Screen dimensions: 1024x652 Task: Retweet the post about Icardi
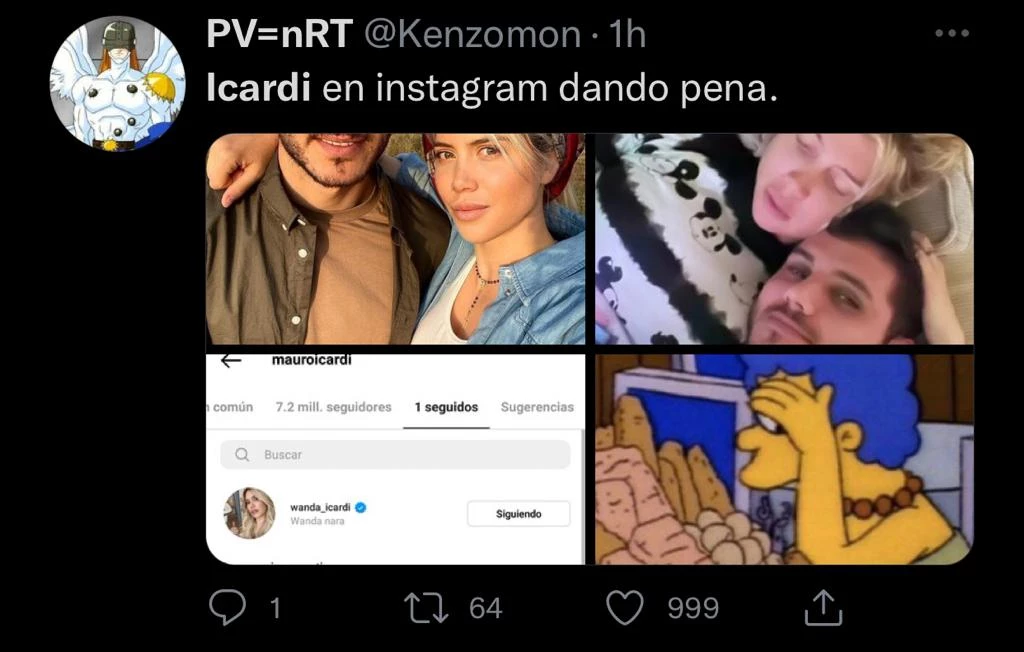click(426, 608)
